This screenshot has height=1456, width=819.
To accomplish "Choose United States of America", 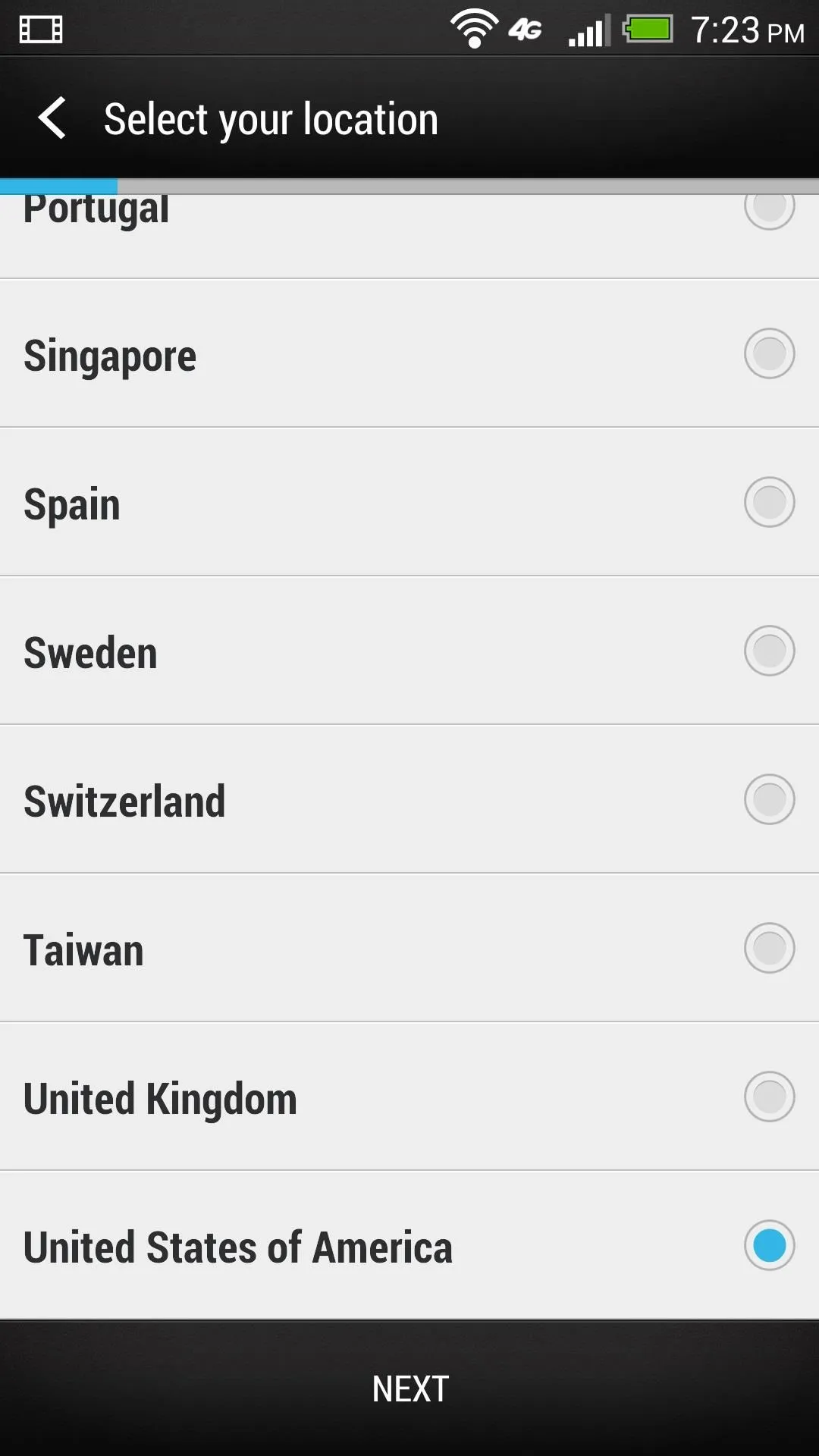I will click(x=409, y=1245).
